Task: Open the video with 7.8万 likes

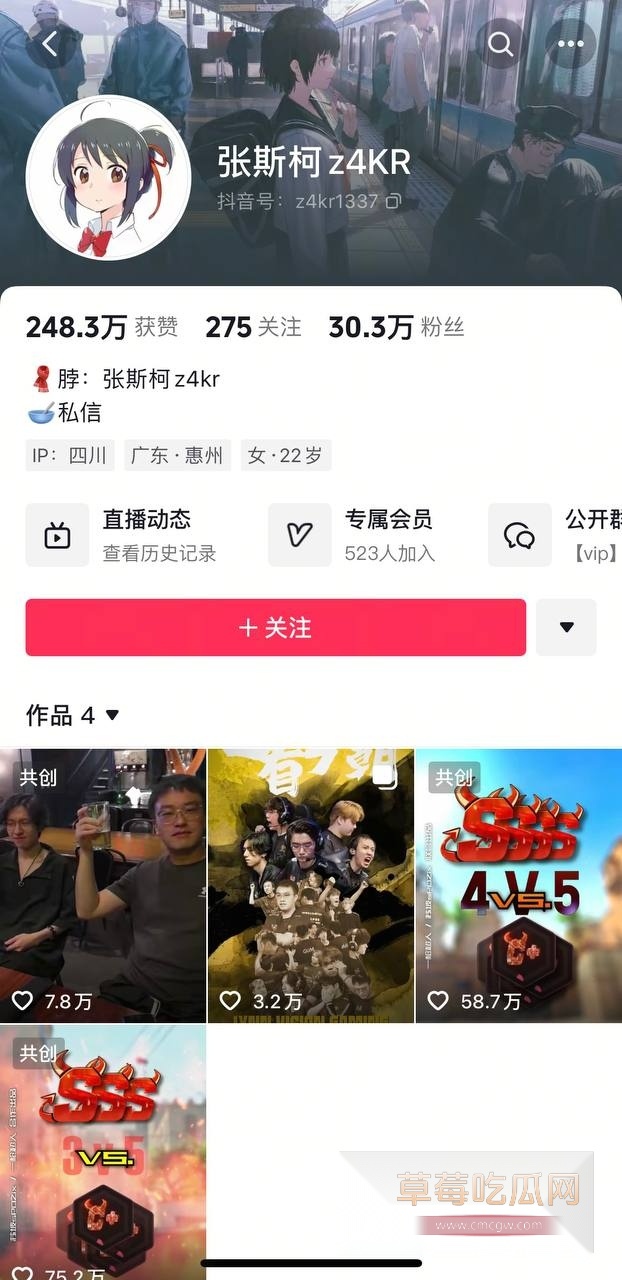Action: point(103,885)
